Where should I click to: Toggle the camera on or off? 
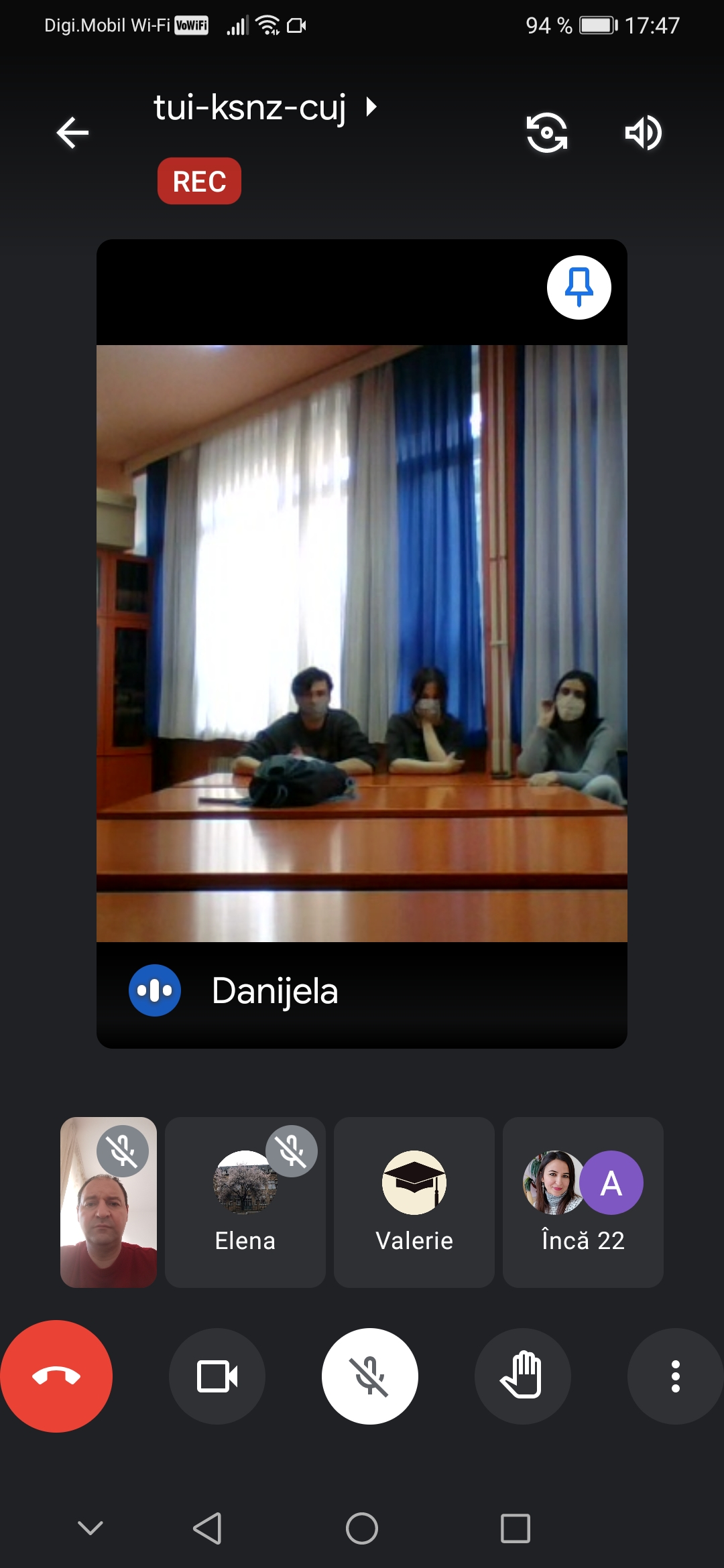pos(217,1376)
